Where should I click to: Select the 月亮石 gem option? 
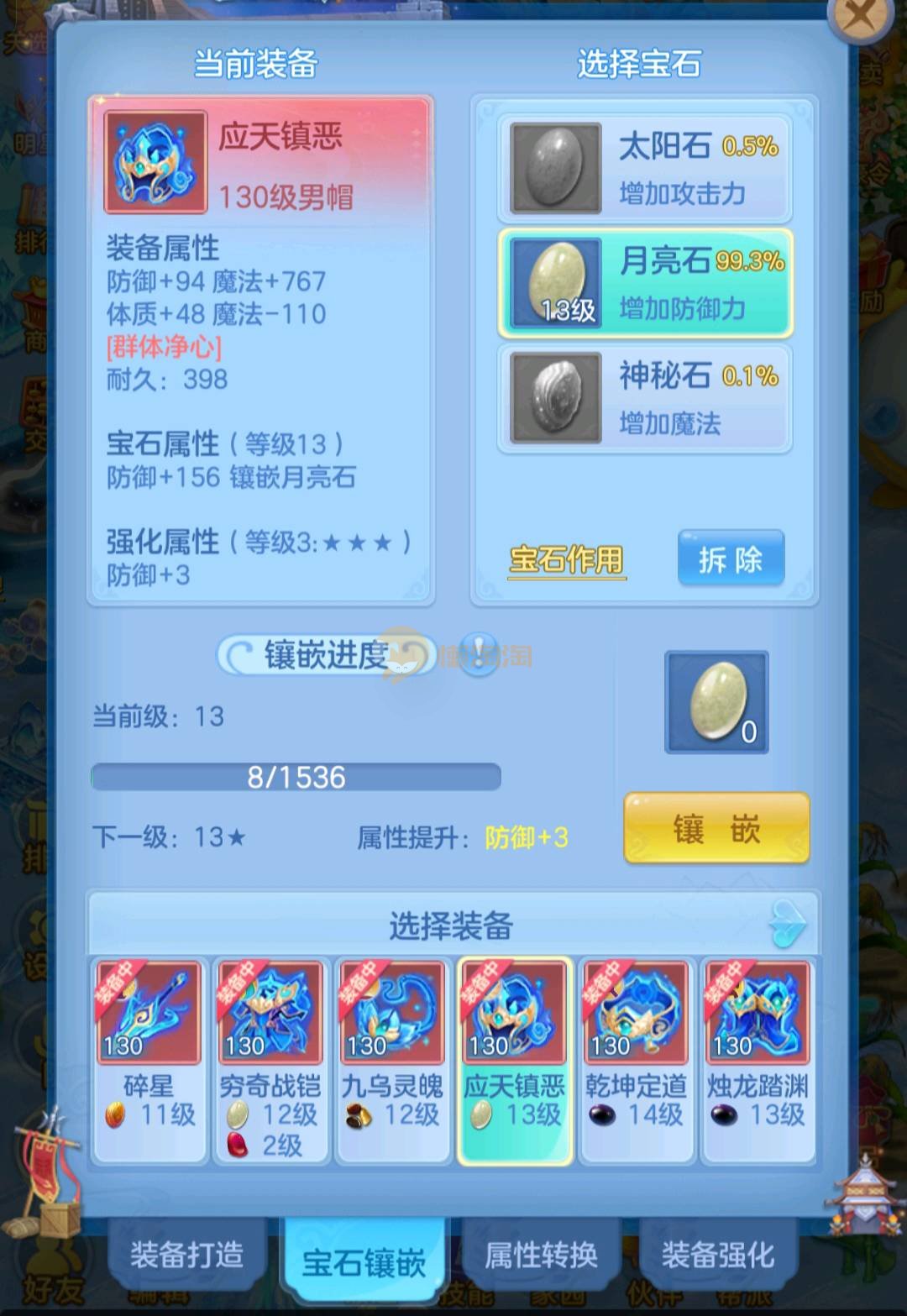pyautogui.click(x=645, y=283)
